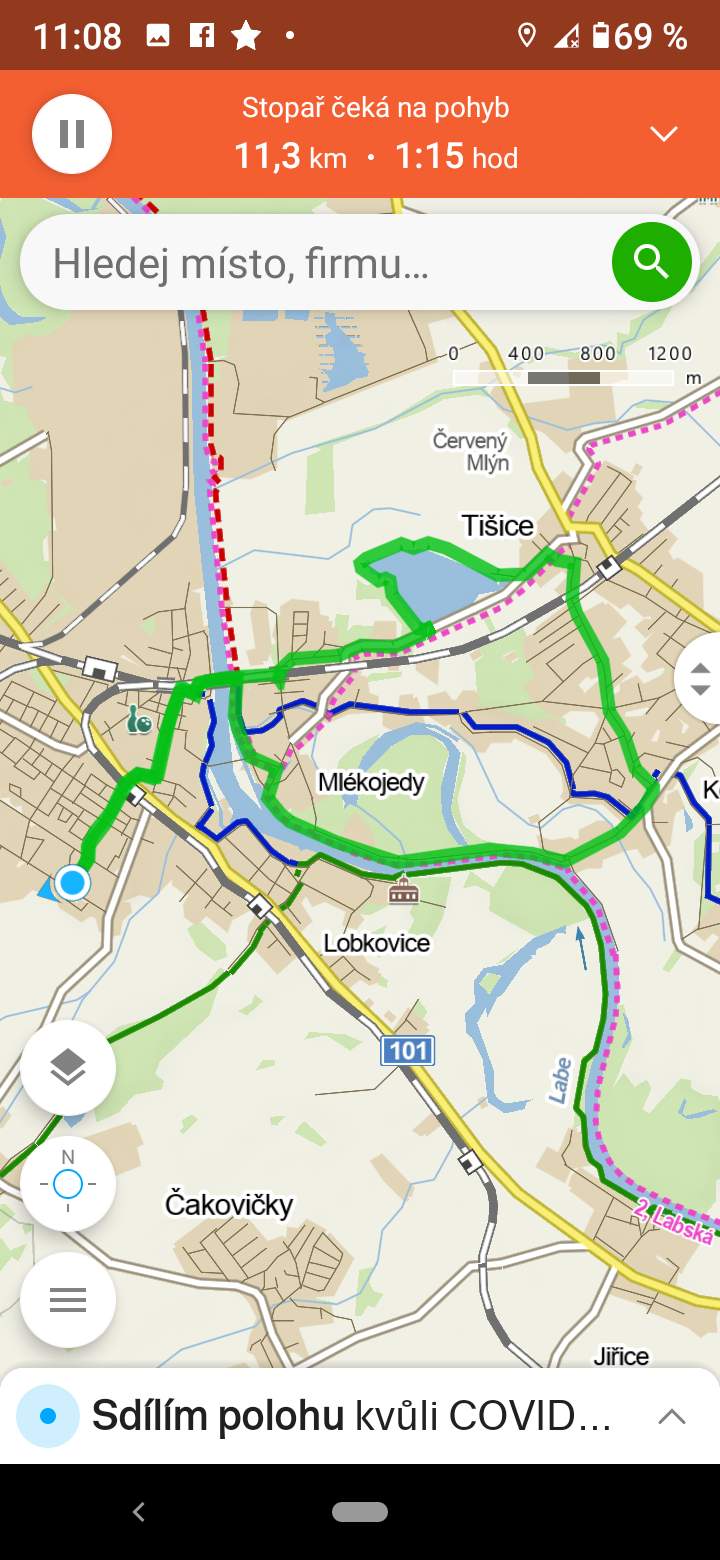Expand the Stopař tracker panel
This screenshot has width=720, height=1560.
pyautogui.click(x=664, y=134)
